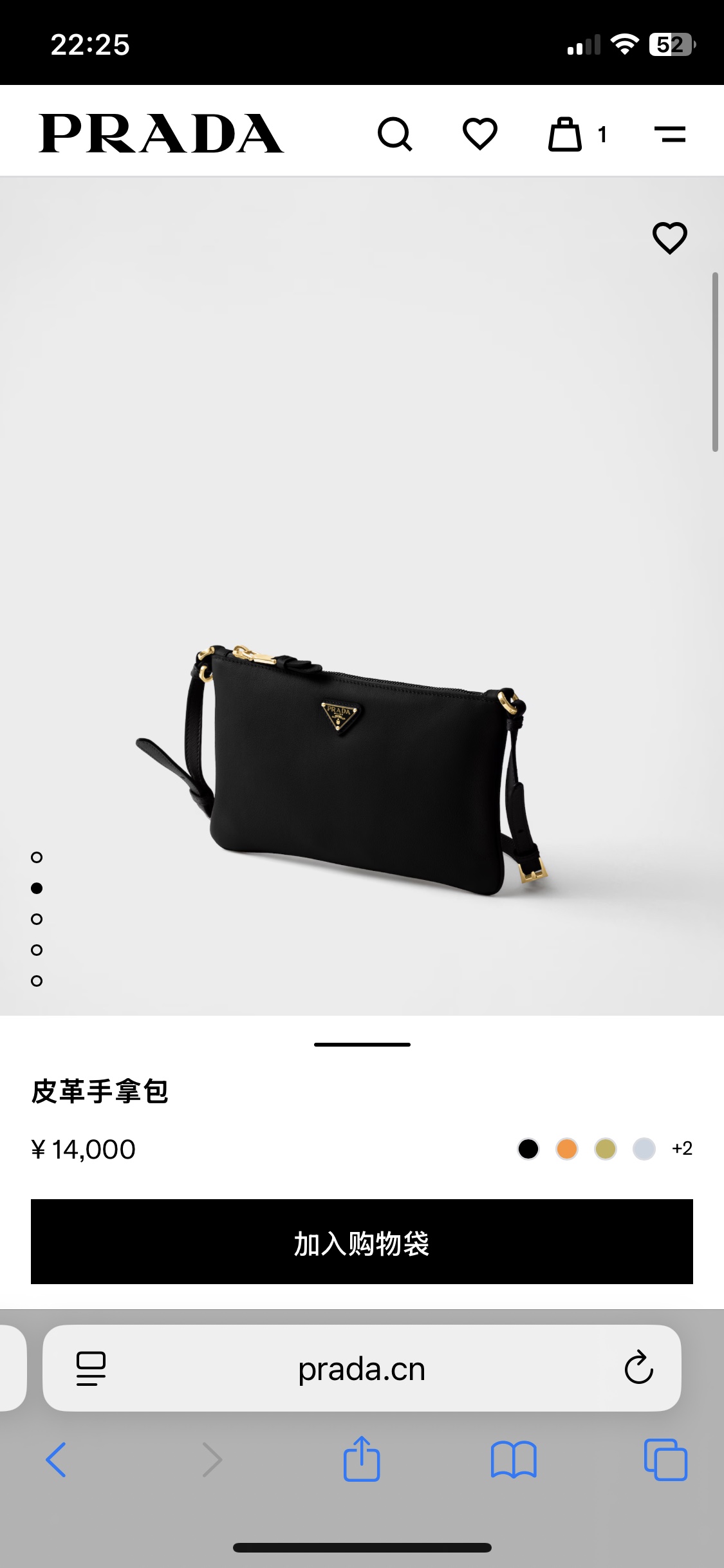This screenshot has height=1568, width=724.
Task: Select the black color swatch
Action: [x=528, y=1149]
